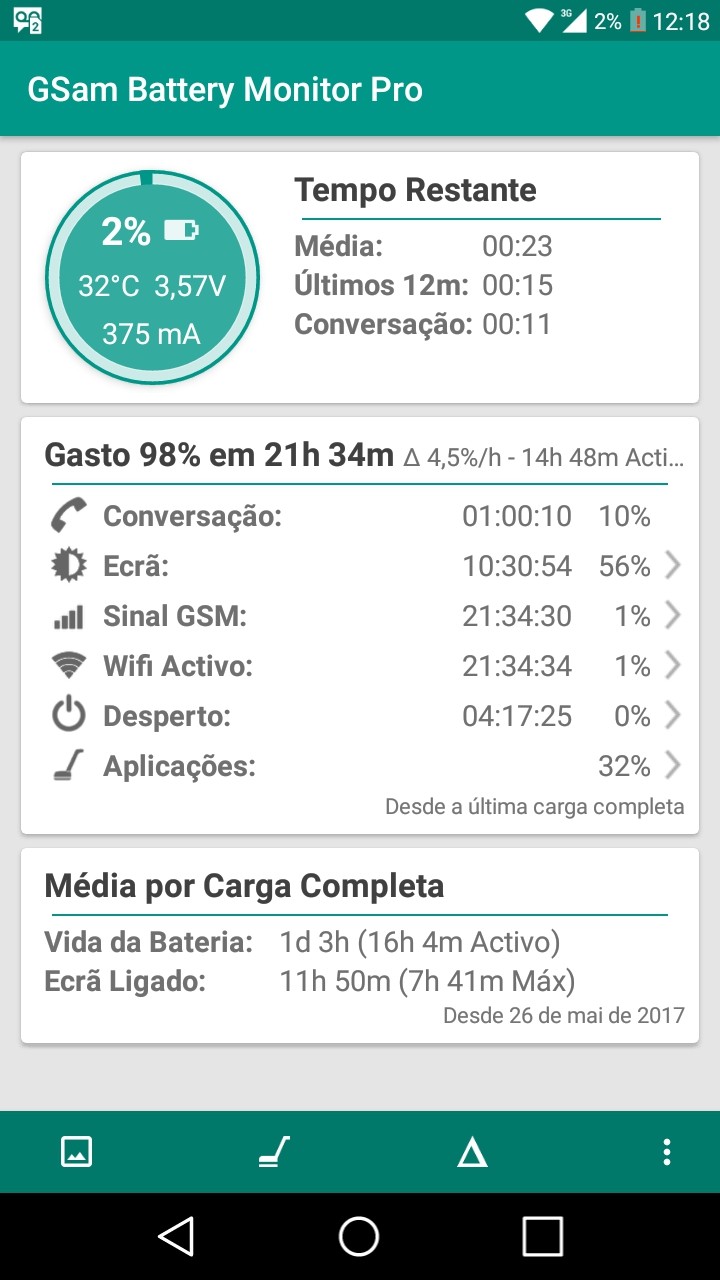Open the Média por Carga Completa card
Image resolution: width=720 pixels, height=1280 pixels.
360,945
